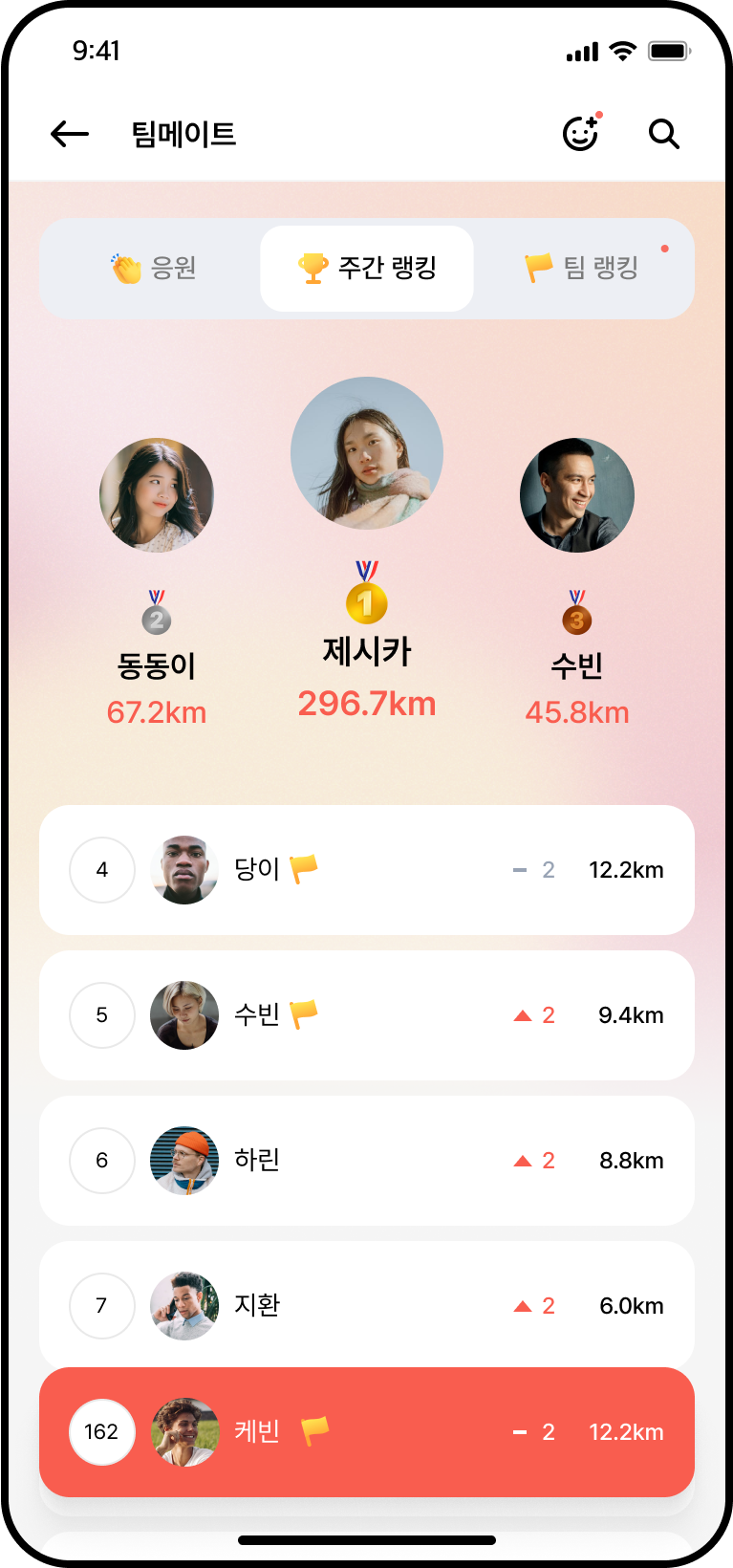This screenshot has height=1568, width=733.
Task: Select the 주간 랭킹 tab
Action: (367, 268)
